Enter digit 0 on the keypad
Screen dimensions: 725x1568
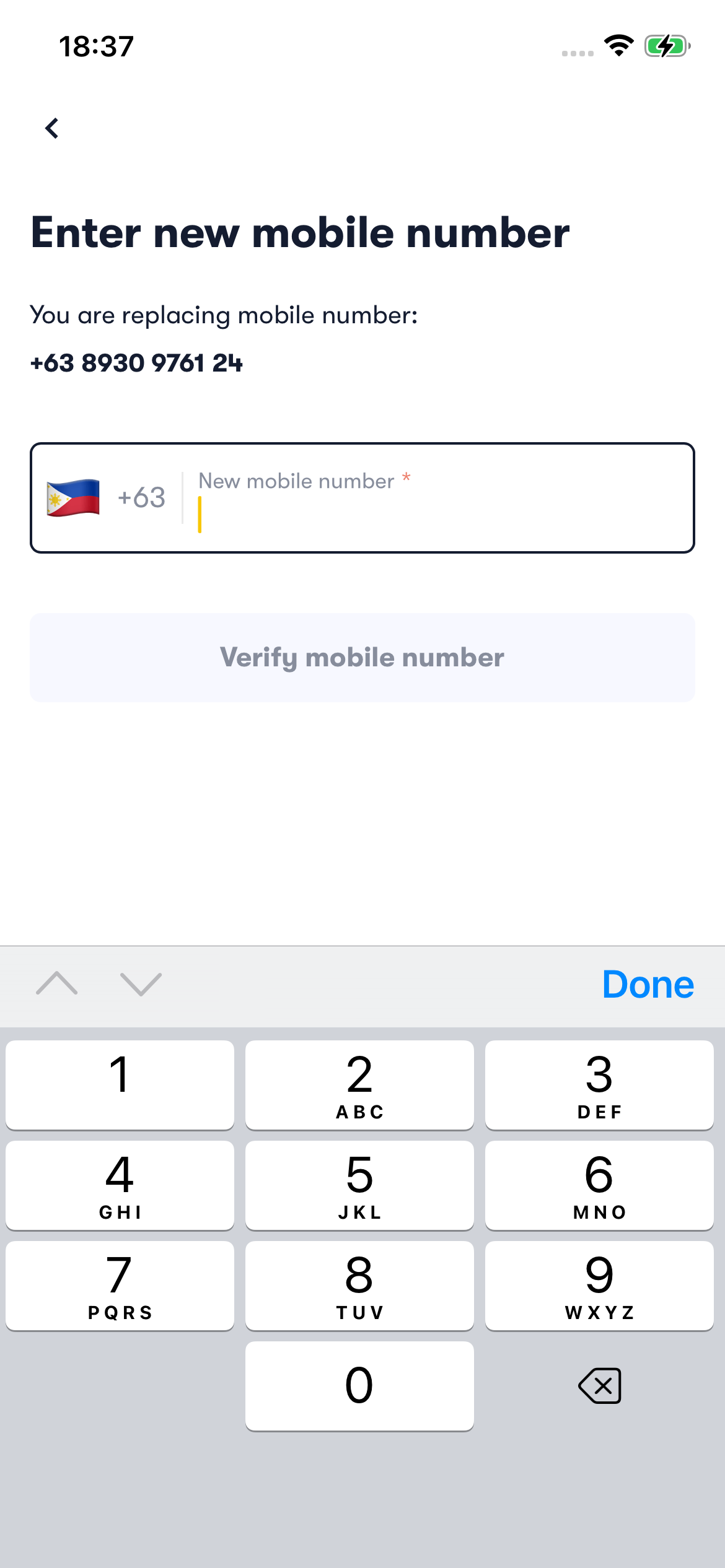[x=359, y=1386]
